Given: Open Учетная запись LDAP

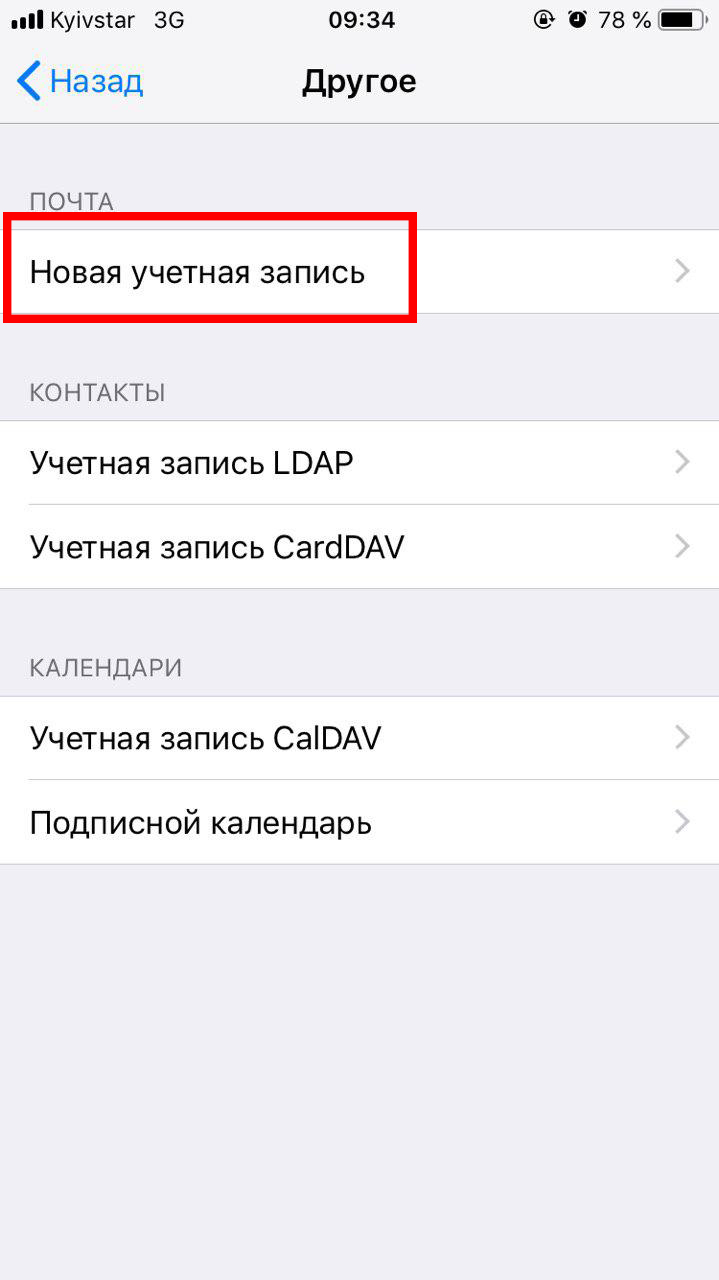Looking at the screenshot, I should click(x=359, y=462).
